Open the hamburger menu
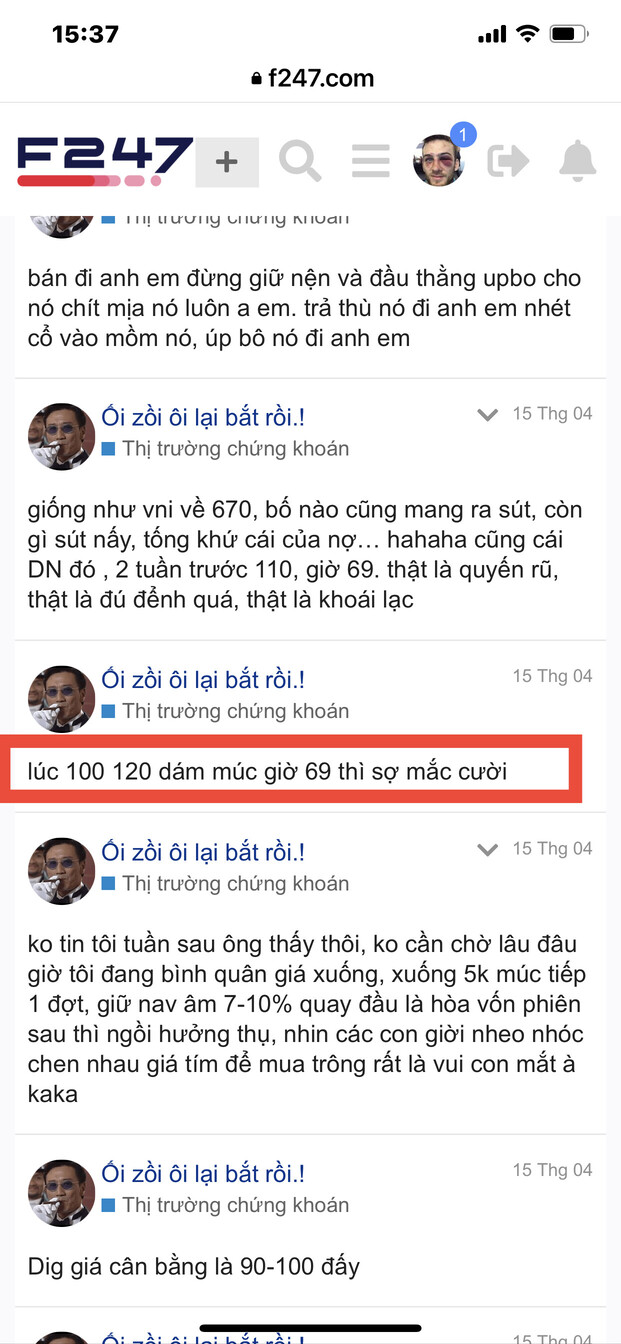The image size is (621, 1344). coord(370,161)
